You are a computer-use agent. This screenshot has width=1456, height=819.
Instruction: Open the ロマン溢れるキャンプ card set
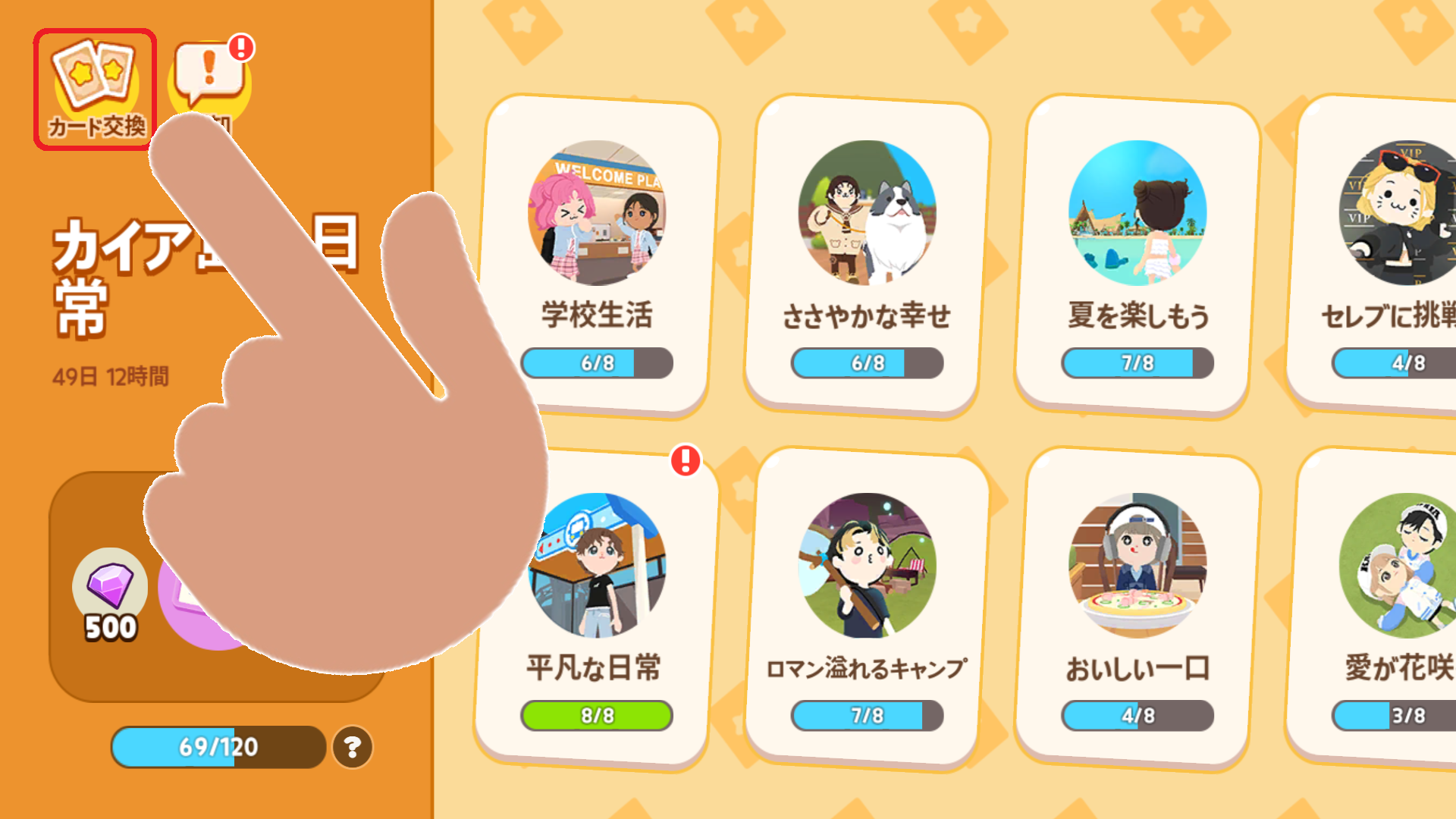867,607
